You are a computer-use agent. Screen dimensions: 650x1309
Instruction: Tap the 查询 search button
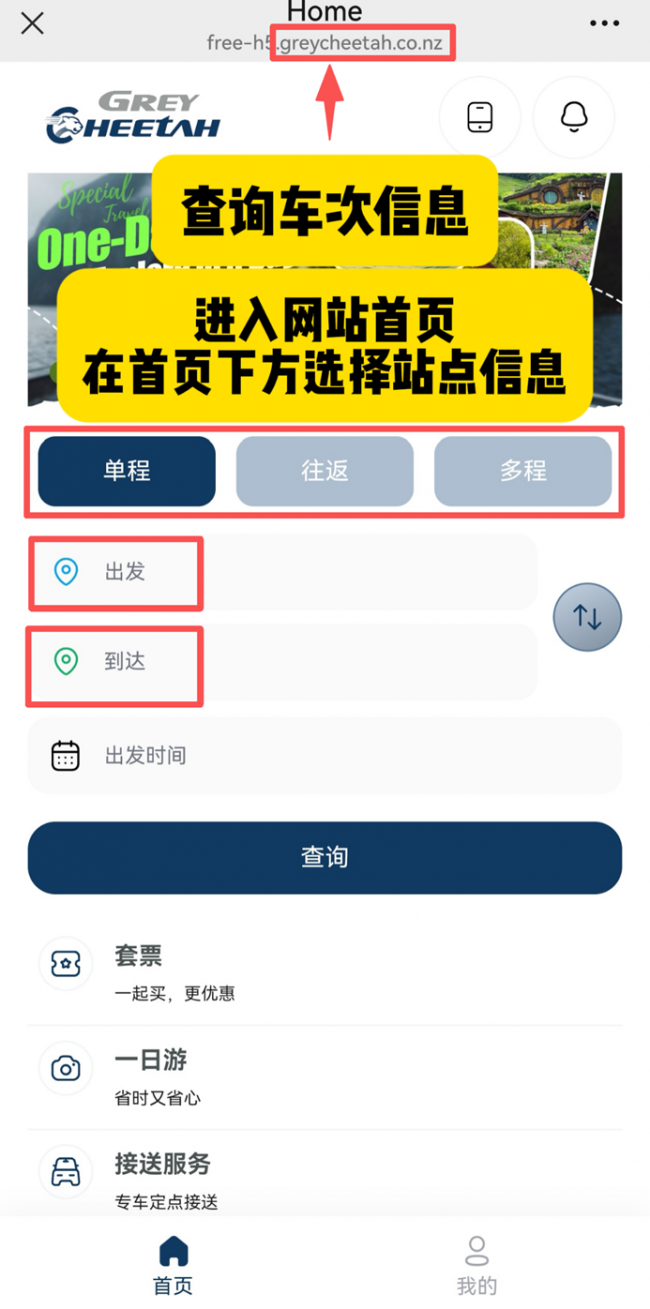tap(325, 858)
